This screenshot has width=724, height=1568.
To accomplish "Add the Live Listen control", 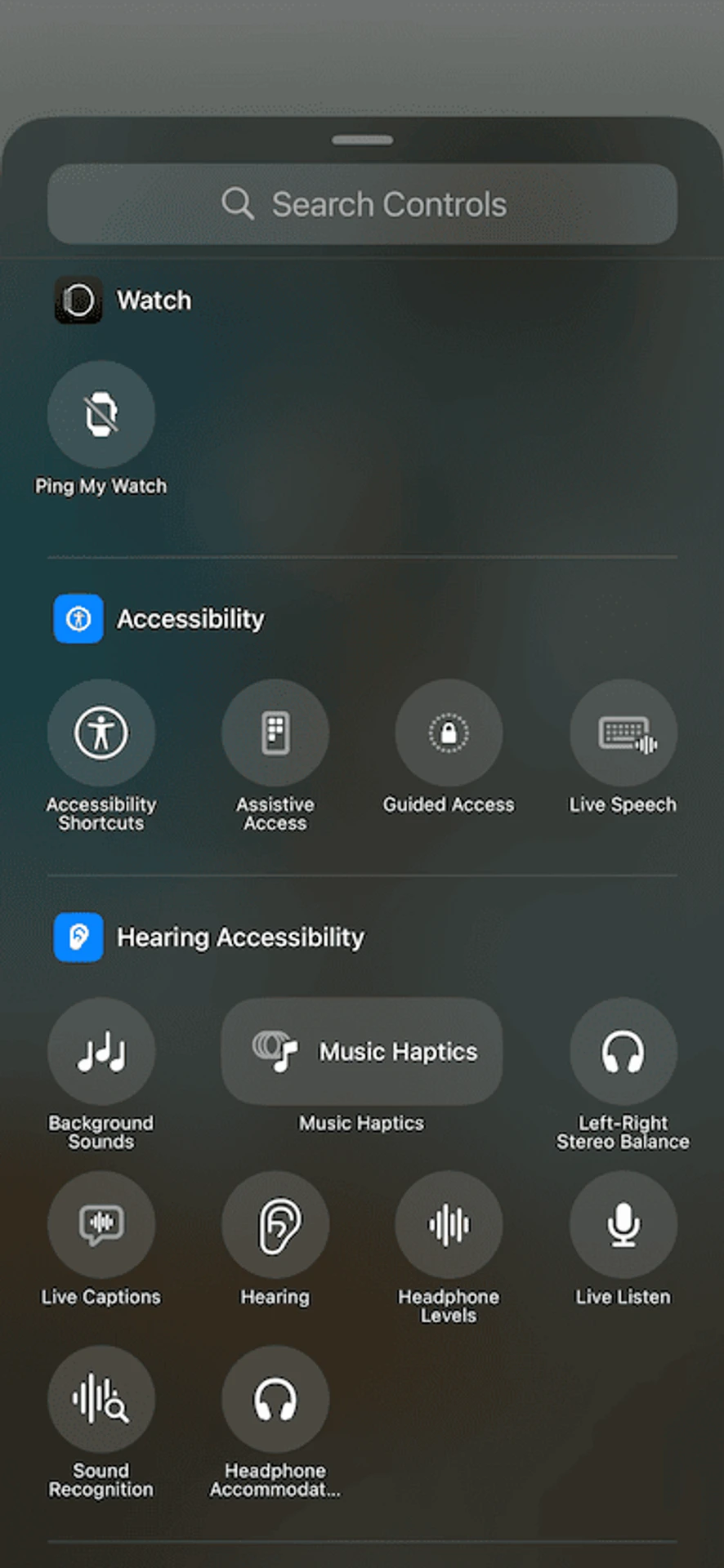I will point(623,1224).
